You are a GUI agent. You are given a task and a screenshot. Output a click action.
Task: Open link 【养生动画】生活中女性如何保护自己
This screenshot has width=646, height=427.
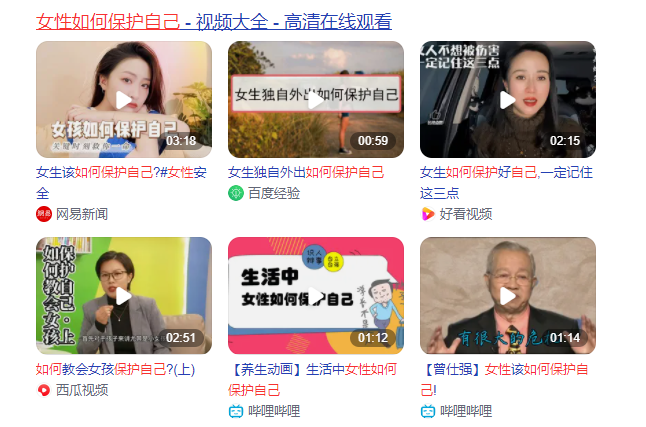[x=311, y=369]
